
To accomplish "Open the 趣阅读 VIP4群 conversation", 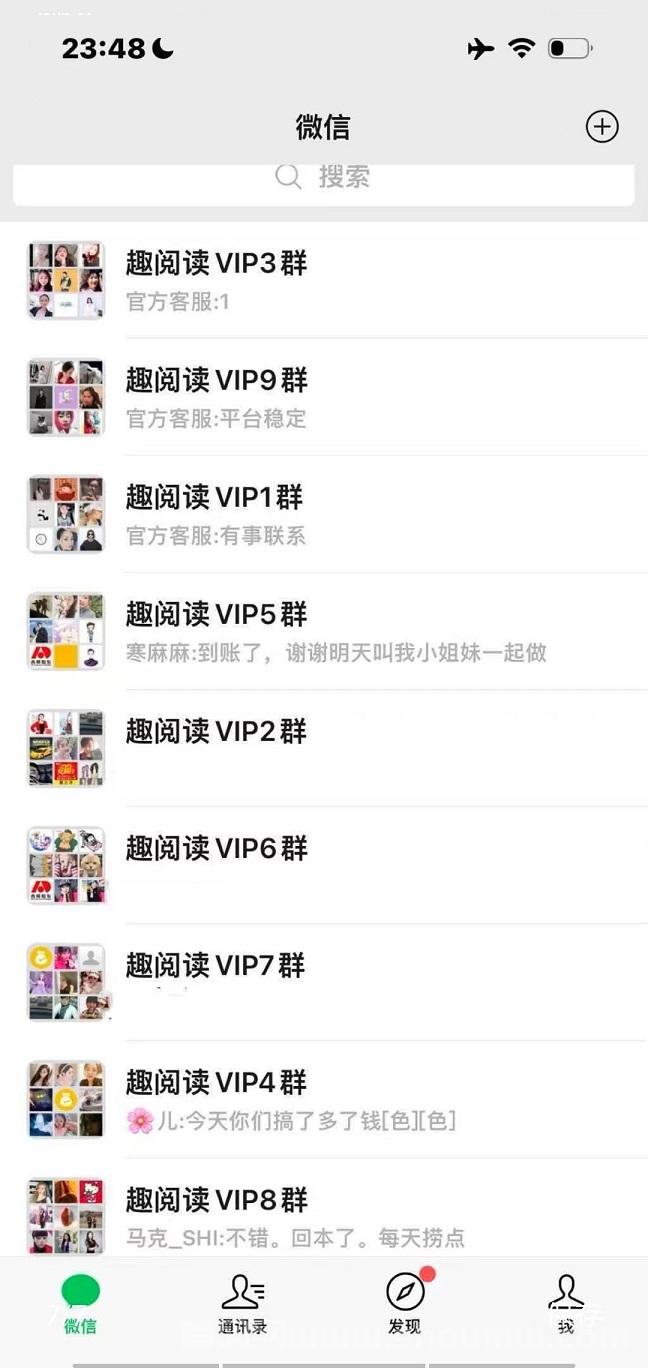I will [x=324, y=1099].
